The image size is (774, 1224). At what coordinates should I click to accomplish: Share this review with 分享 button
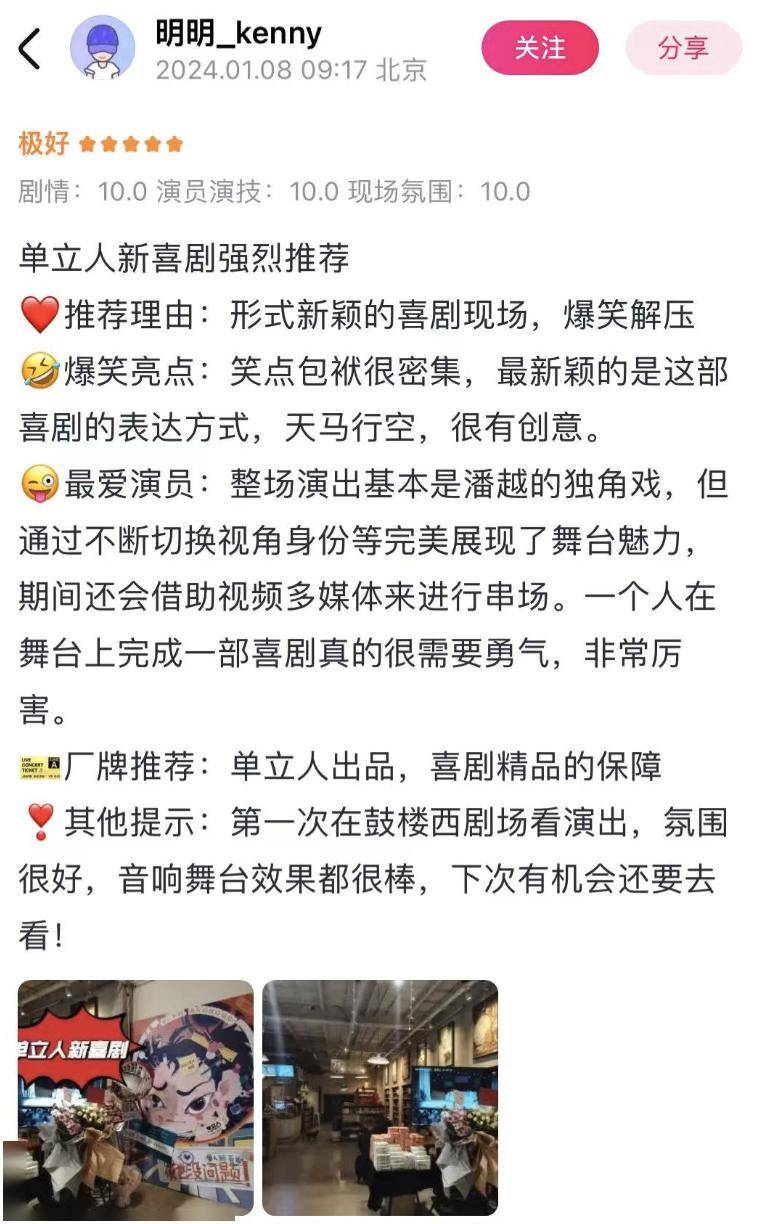(x=683, y=47)
